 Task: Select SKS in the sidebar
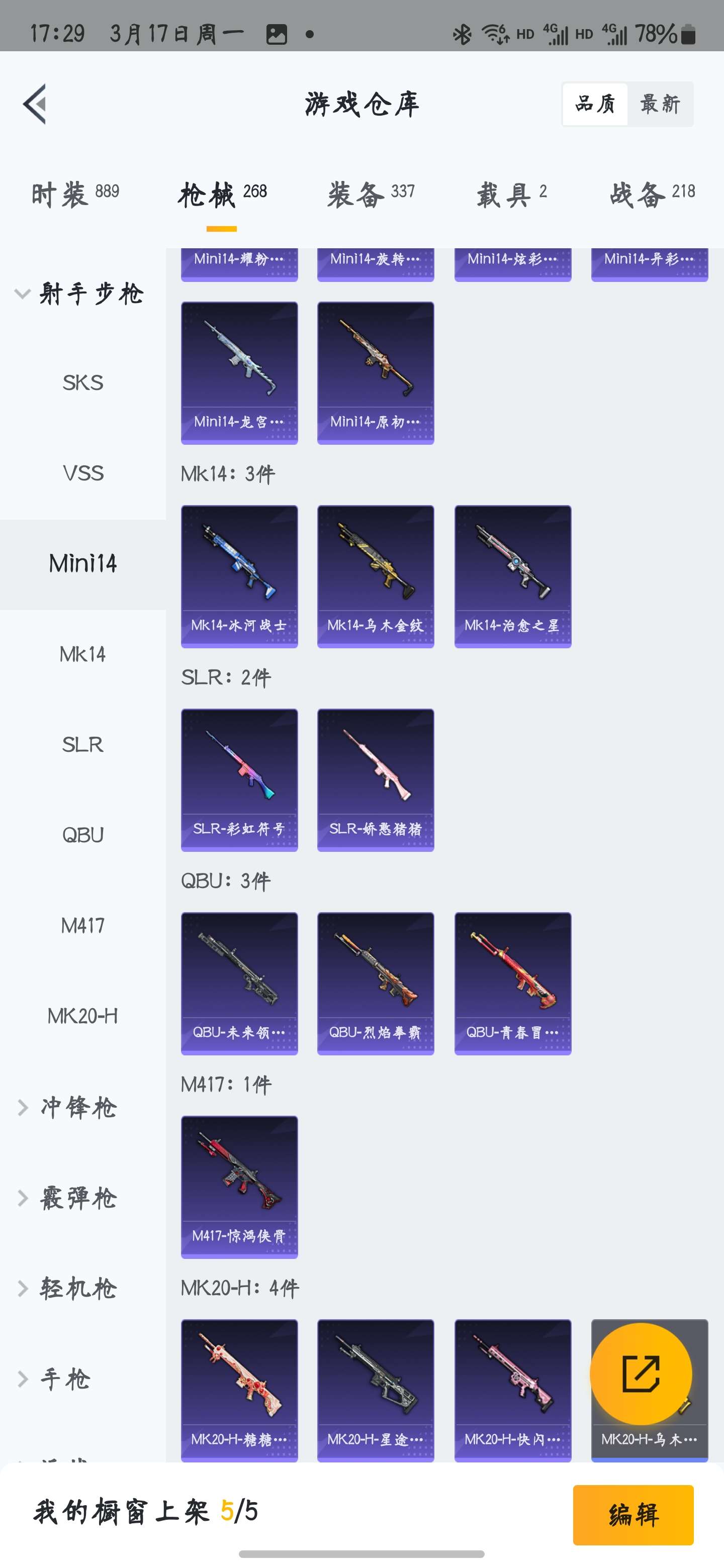pyautogui.click(x=83, y=383)
